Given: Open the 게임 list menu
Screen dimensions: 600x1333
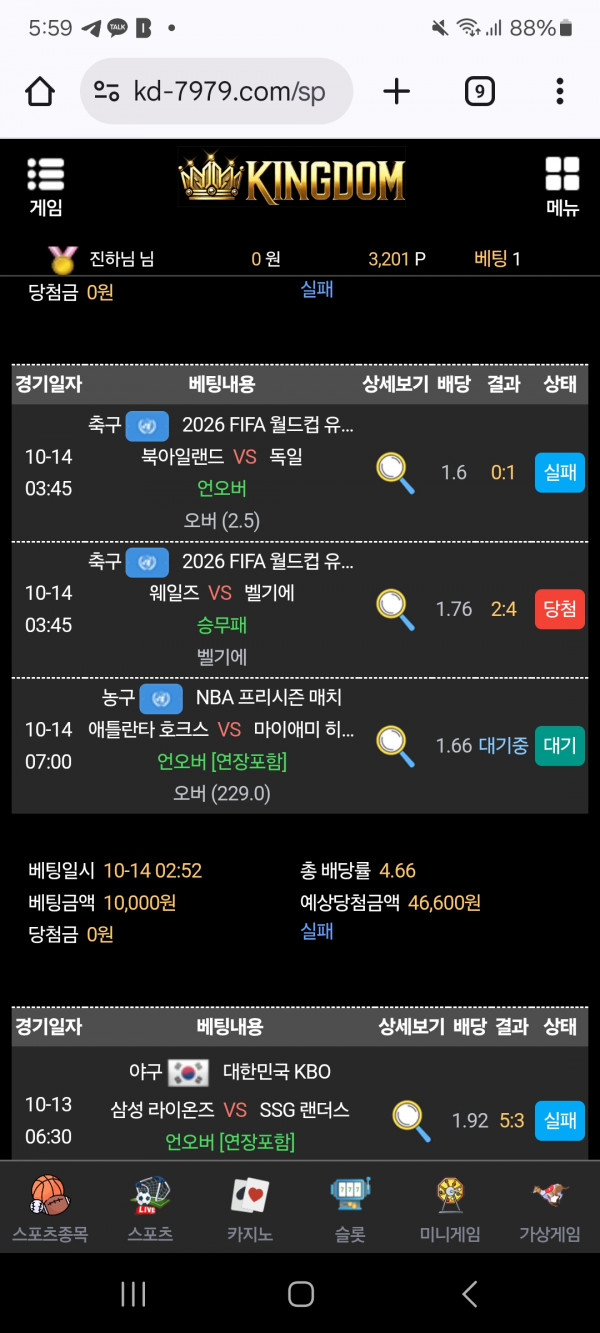Looking at the screenshot, I should 46,186.
